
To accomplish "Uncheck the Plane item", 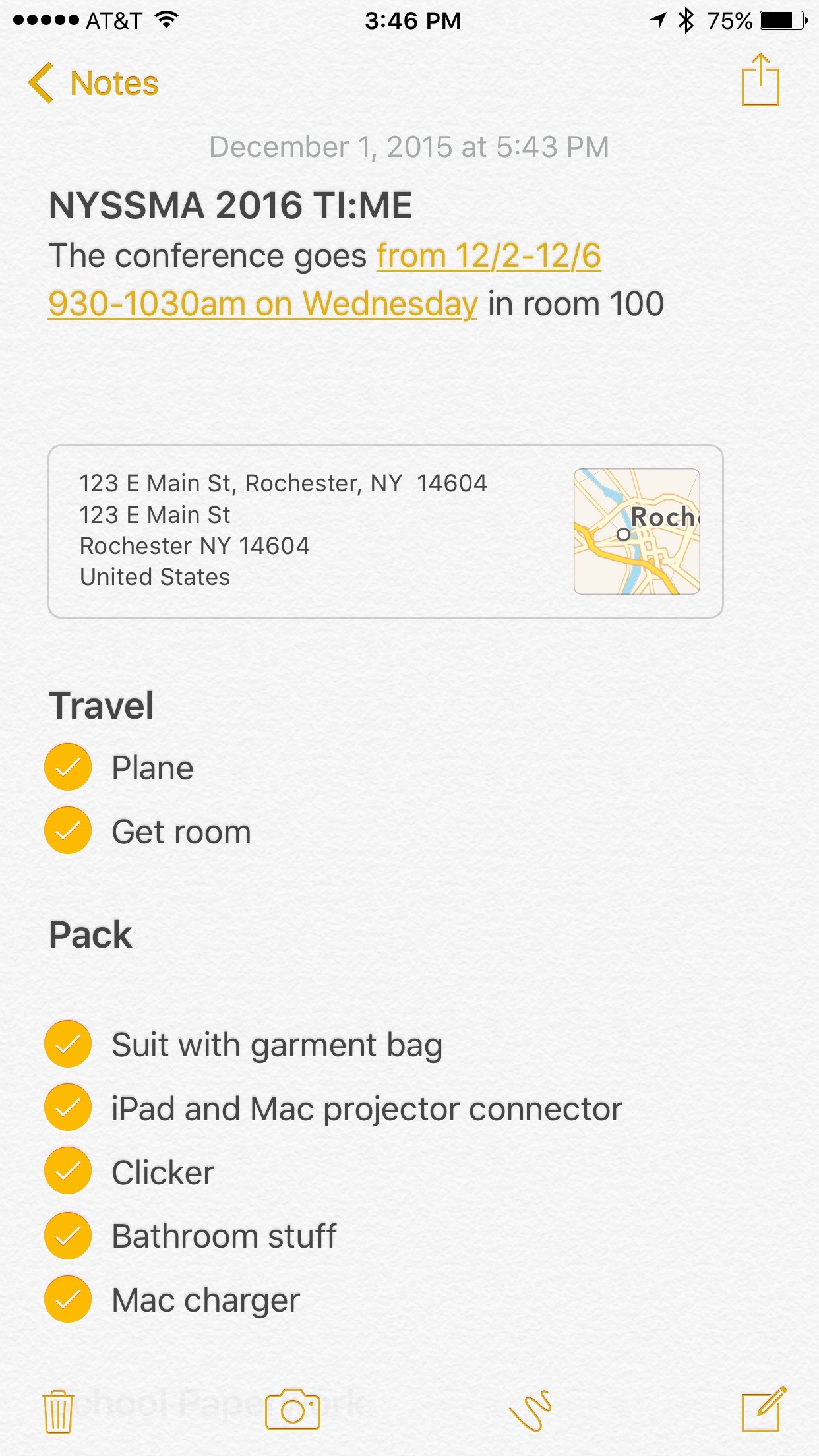I will pos(68,767).
